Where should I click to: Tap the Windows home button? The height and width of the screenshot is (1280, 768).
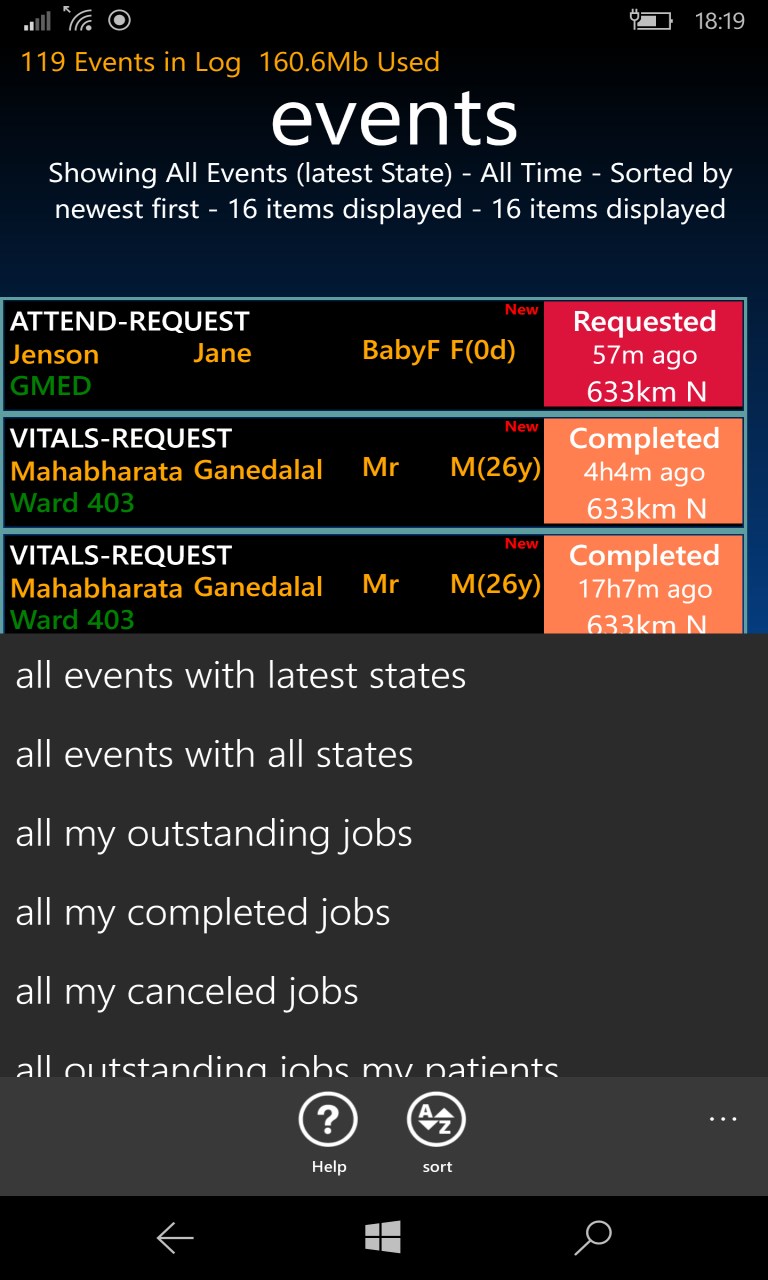coord(383,1238)
